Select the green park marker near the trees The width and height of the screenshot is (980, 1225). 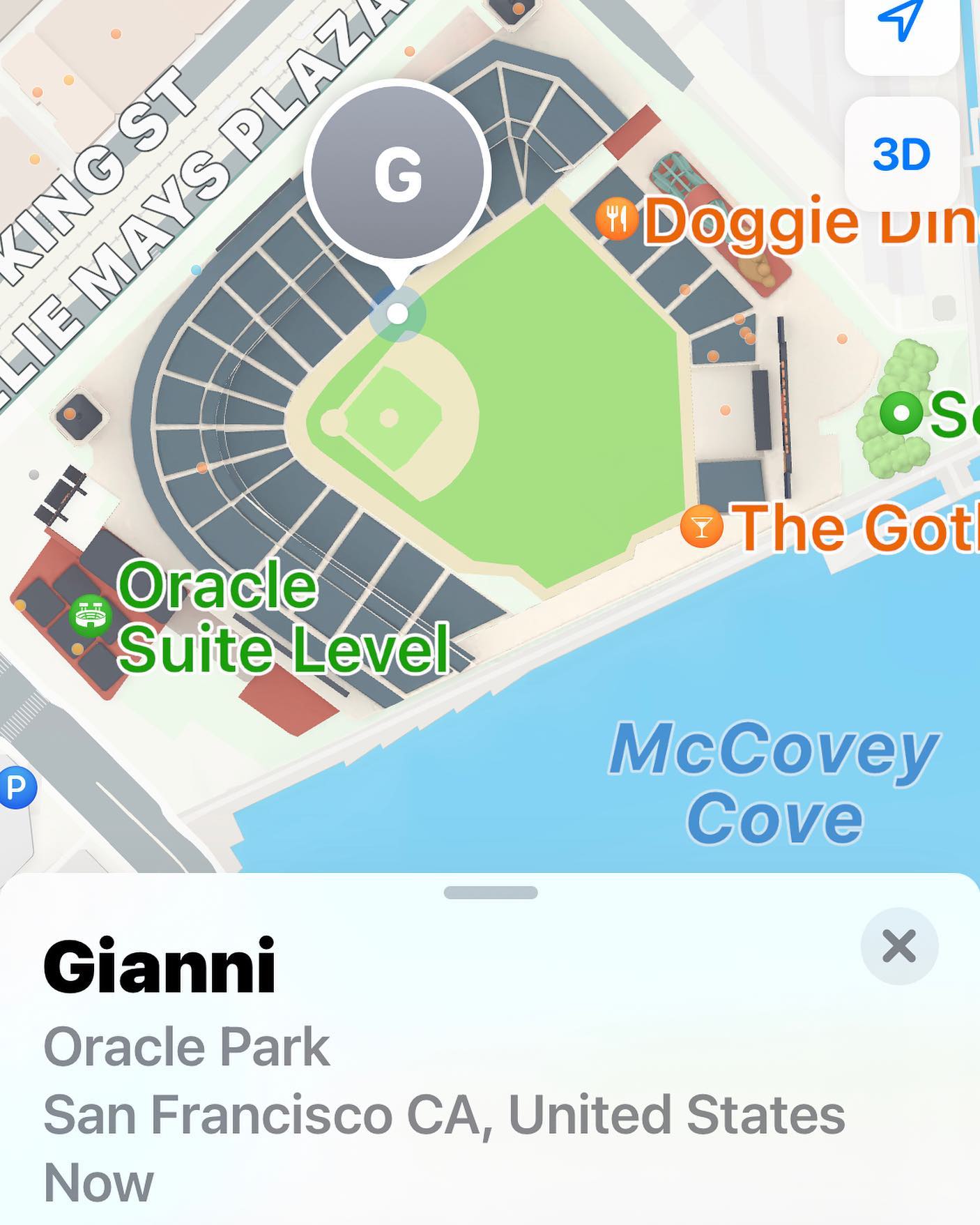[901, 413]
